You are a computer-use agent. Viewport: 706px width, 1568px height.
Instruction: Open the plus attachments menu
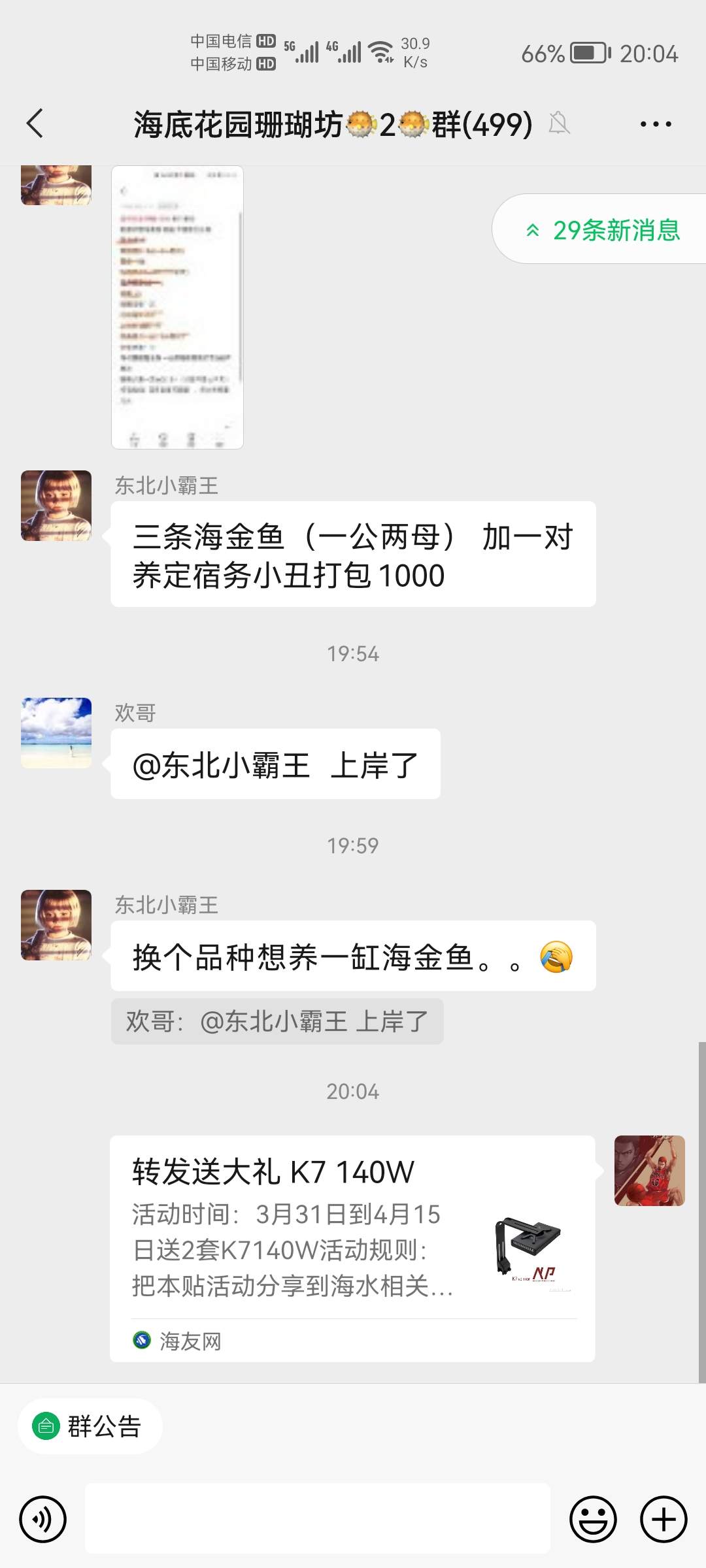[x=663, y=1519]
